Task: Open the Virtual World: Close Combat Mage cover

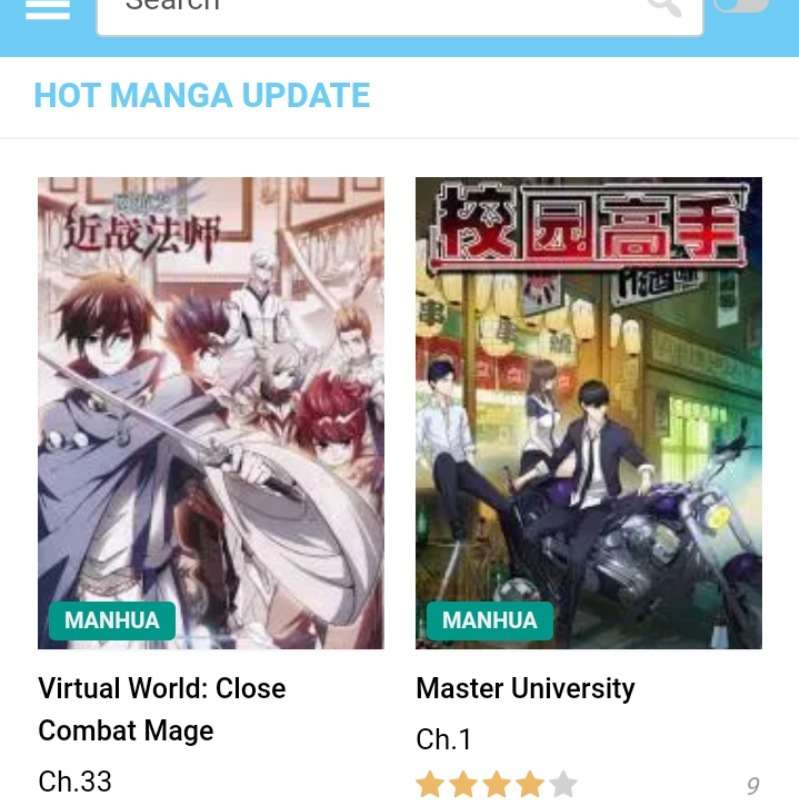Action: [x=211, y=412]
